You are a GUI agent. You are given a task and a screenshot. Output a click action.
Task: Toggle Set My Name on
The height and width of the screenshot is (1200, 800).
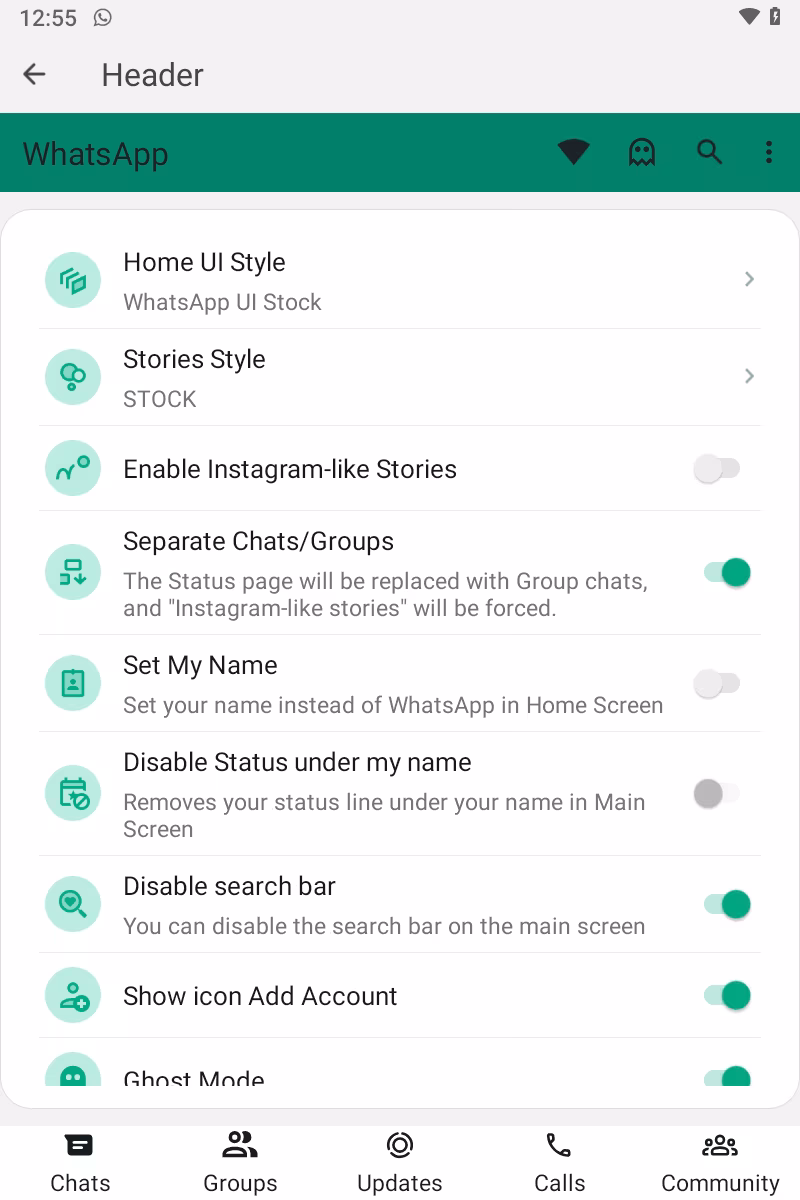coord(717,683)
